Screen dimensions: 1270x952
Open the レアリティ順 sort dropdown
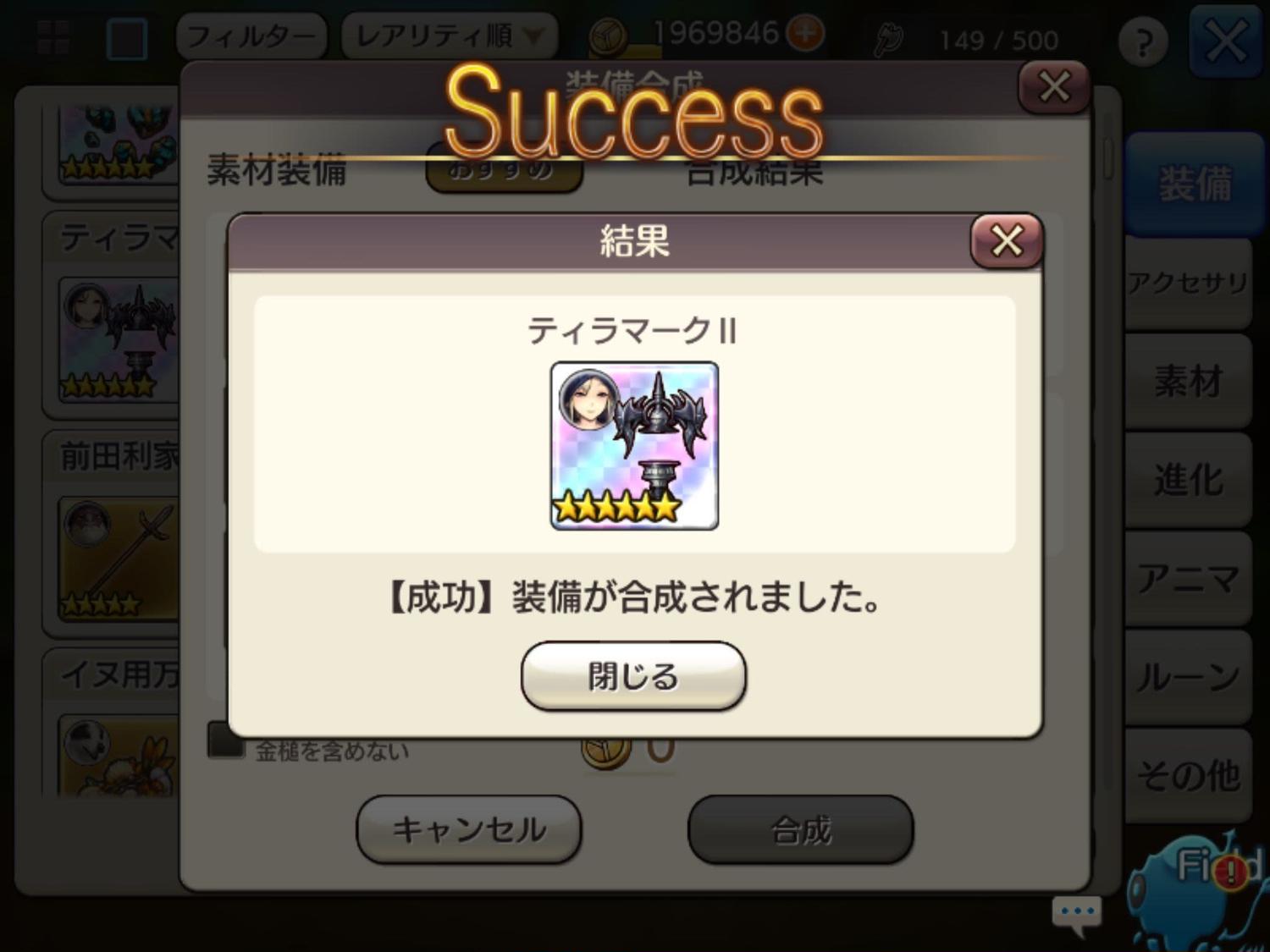449,36
